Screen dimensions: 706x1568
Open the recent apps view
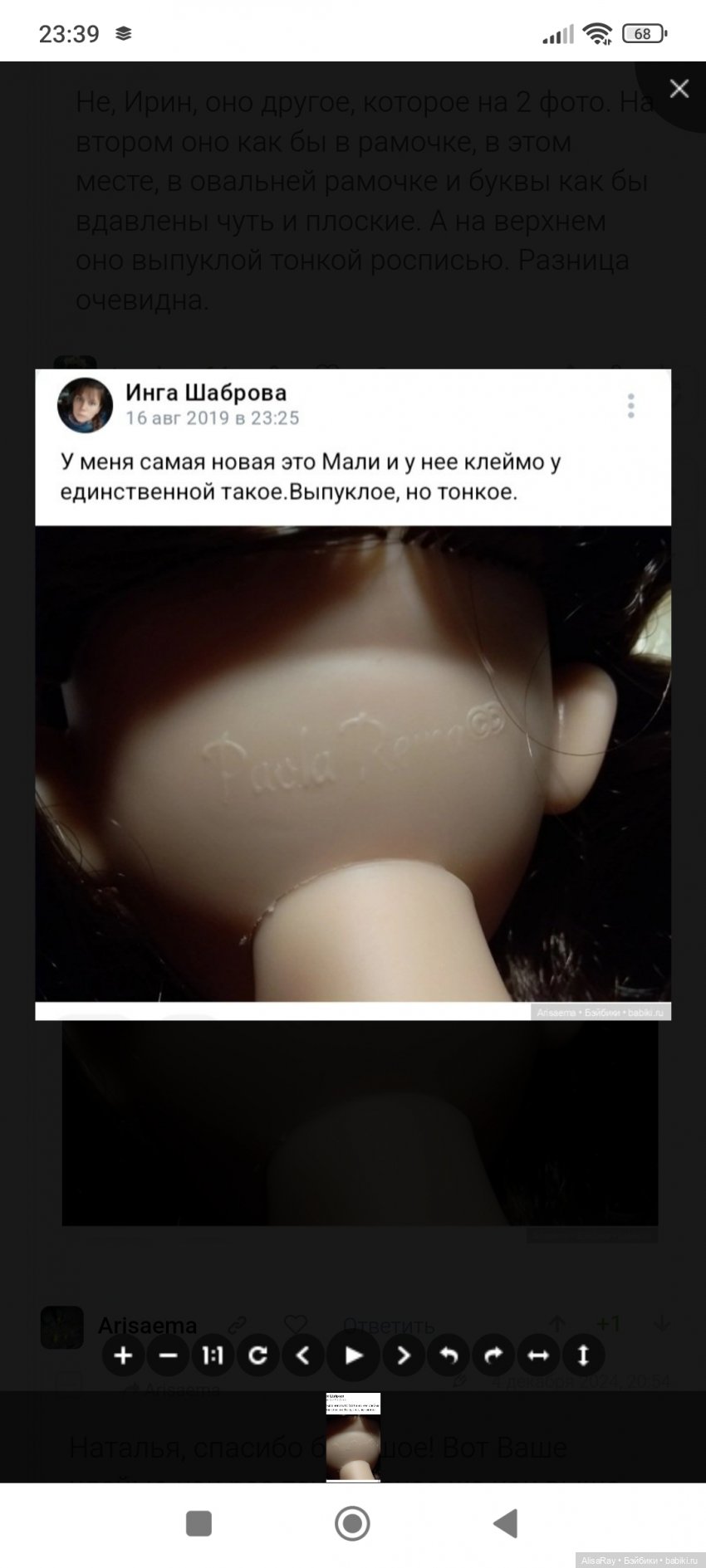(x=199, y=1523)
